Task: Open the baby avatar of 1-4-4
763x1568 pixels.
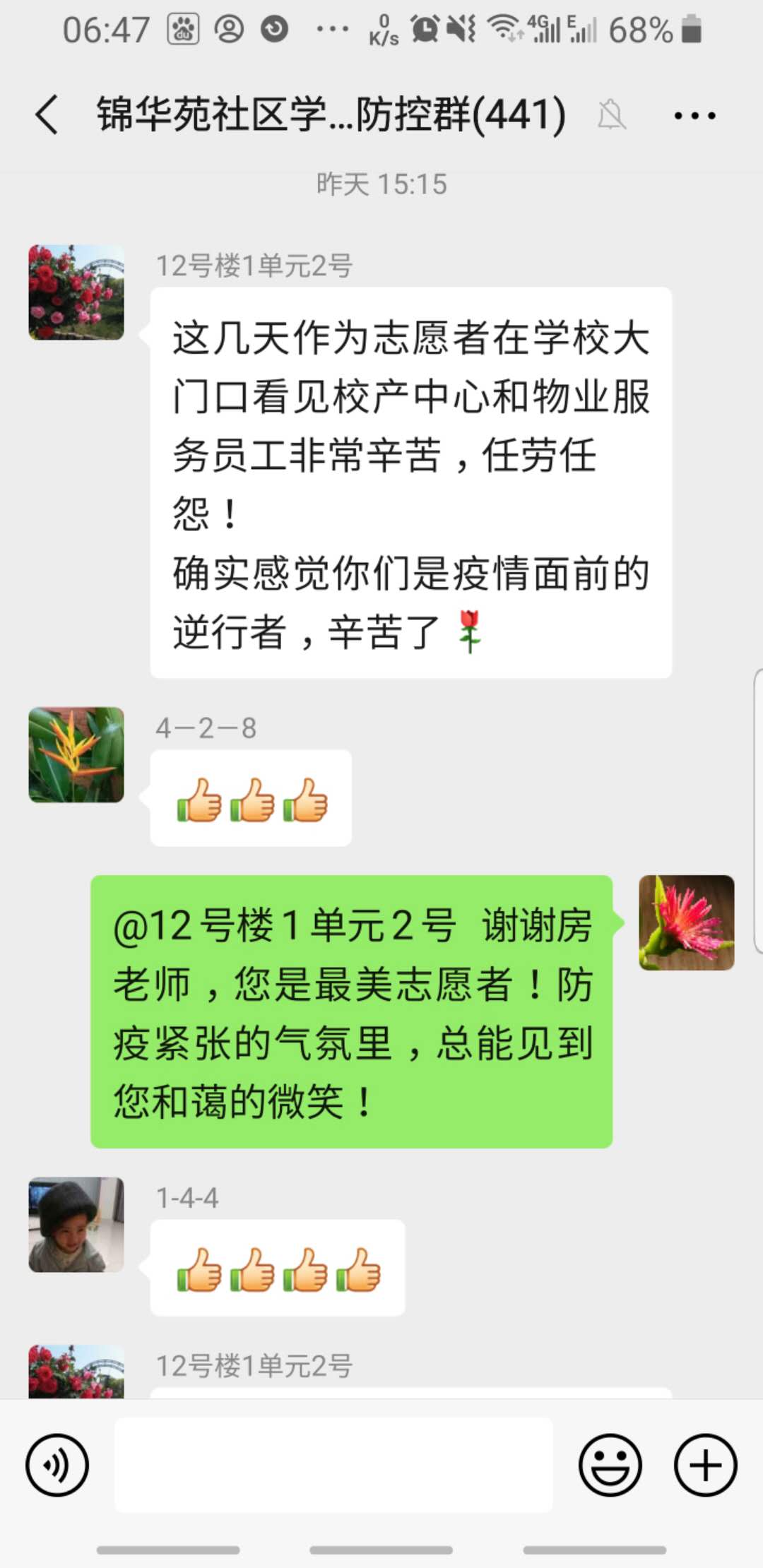Action: click(76, 1225)
